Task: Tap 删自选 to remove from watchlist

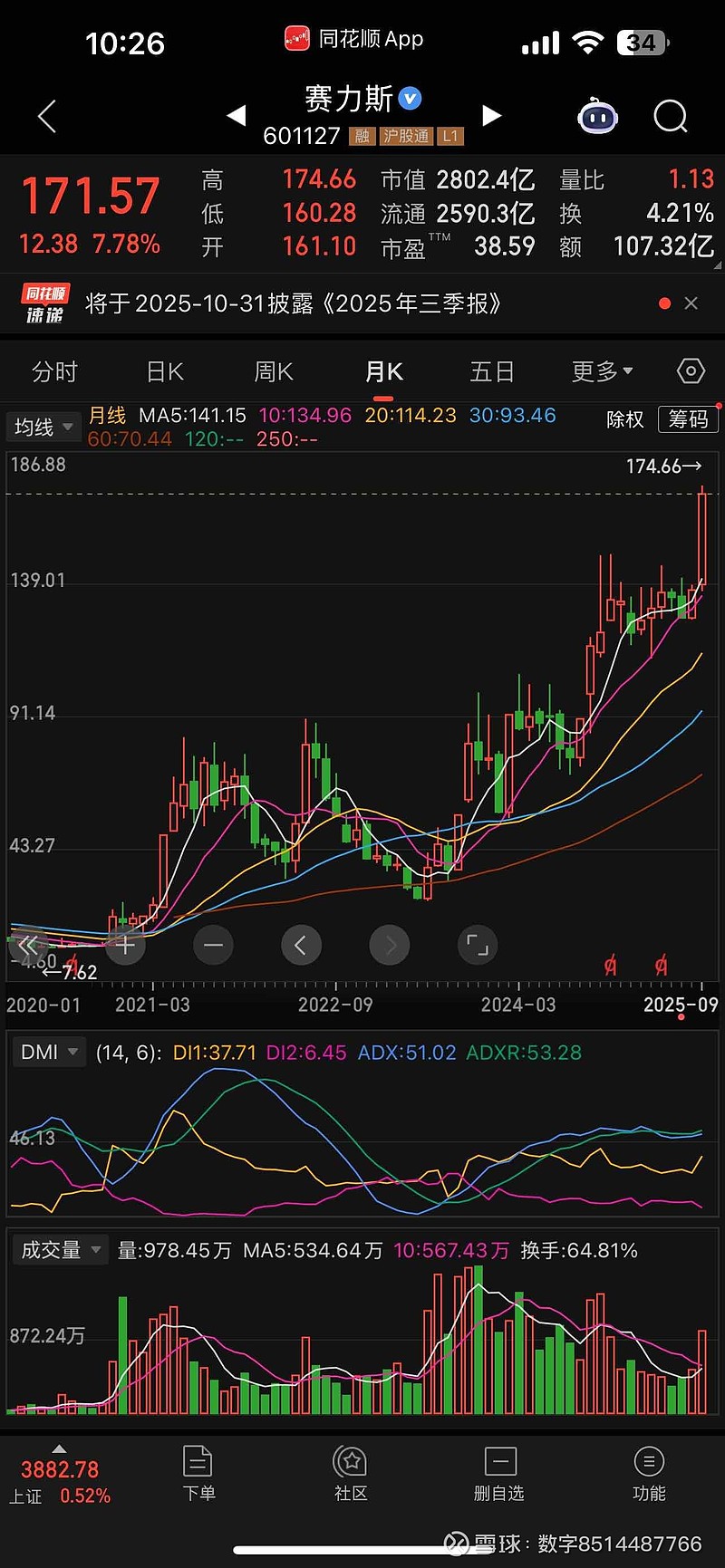Action: tap(499, 1475)
